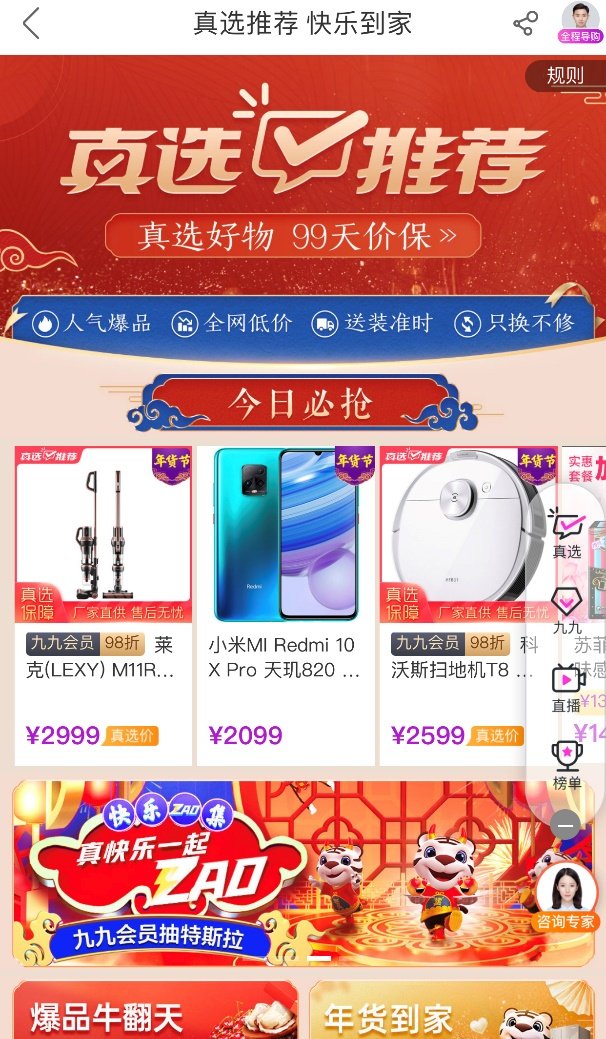
Task: Open the 爆品牛翻天 section card
Action: click(155, 1010)
